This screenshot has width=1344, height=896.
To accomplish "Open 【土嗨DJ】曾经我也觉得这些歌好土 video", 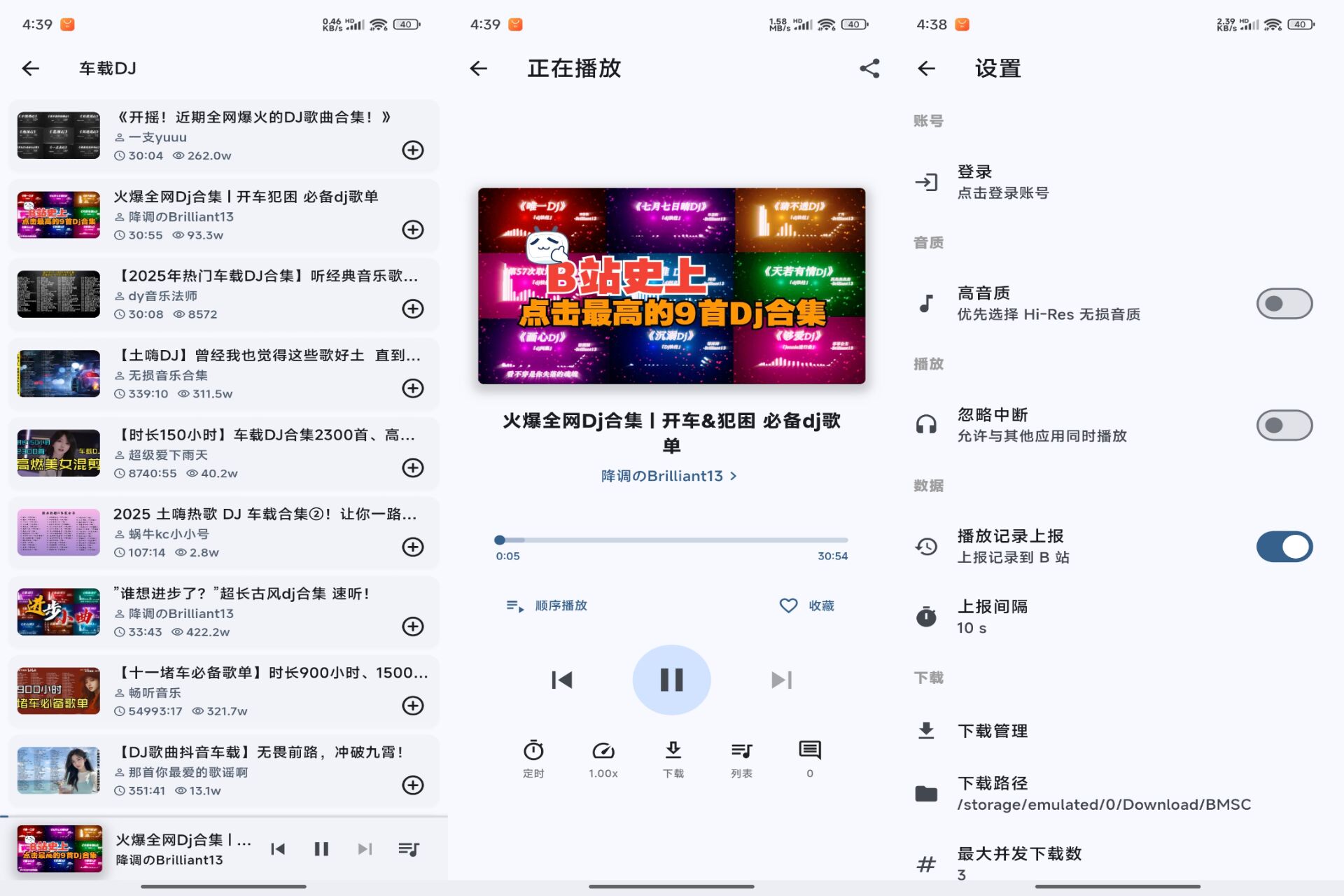I will tap(266, 374).
